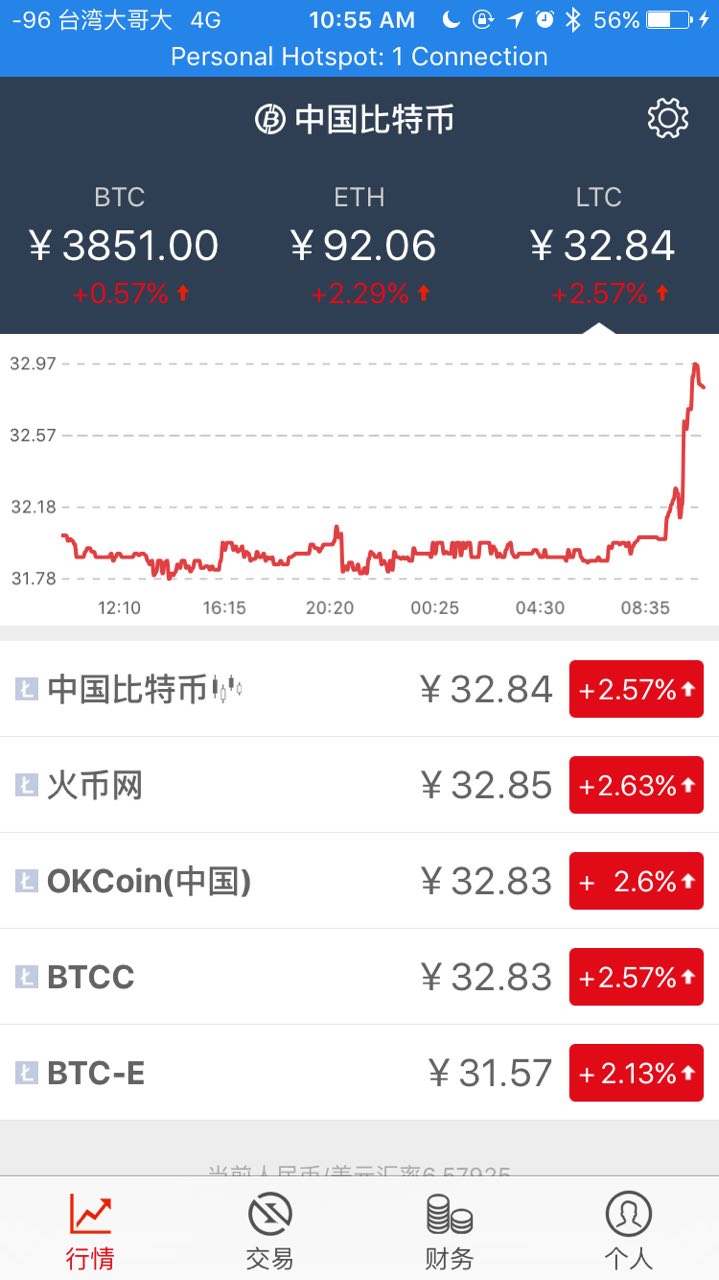
Task: Open the BTCC market row
Action: coord(359,977)
